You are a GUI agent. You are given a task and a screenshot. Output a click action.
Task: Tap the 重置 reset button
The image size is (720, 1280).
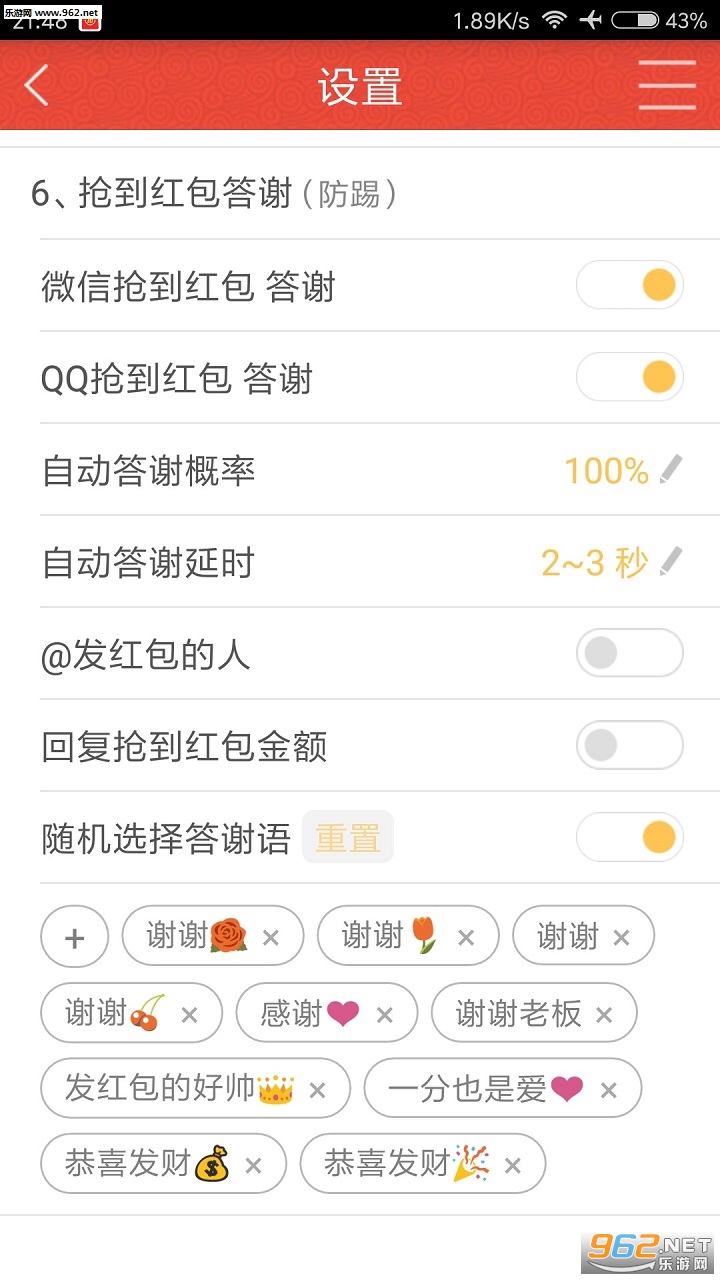click(x=348, y=838)
